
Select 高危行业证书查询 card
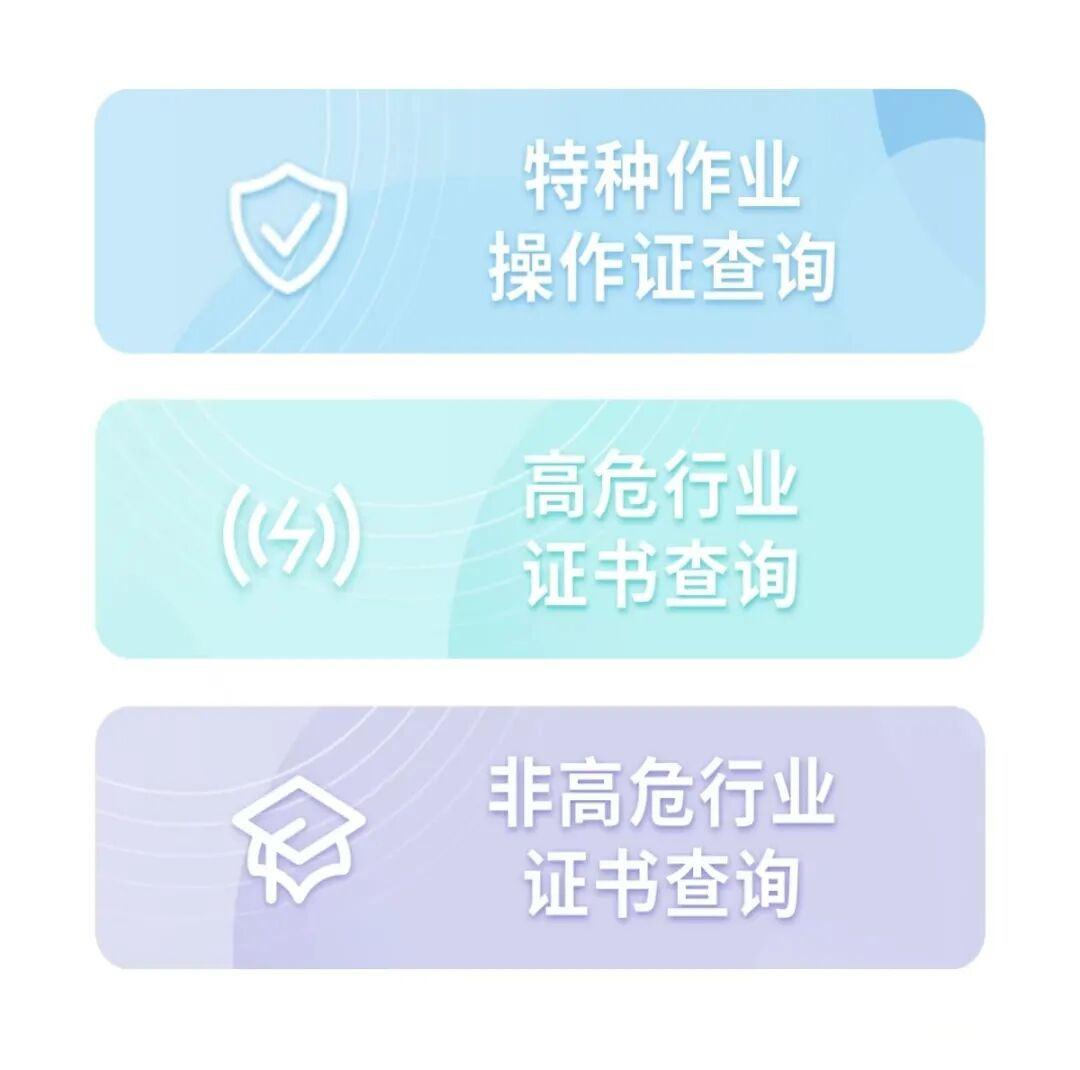(x=540, y=529)
